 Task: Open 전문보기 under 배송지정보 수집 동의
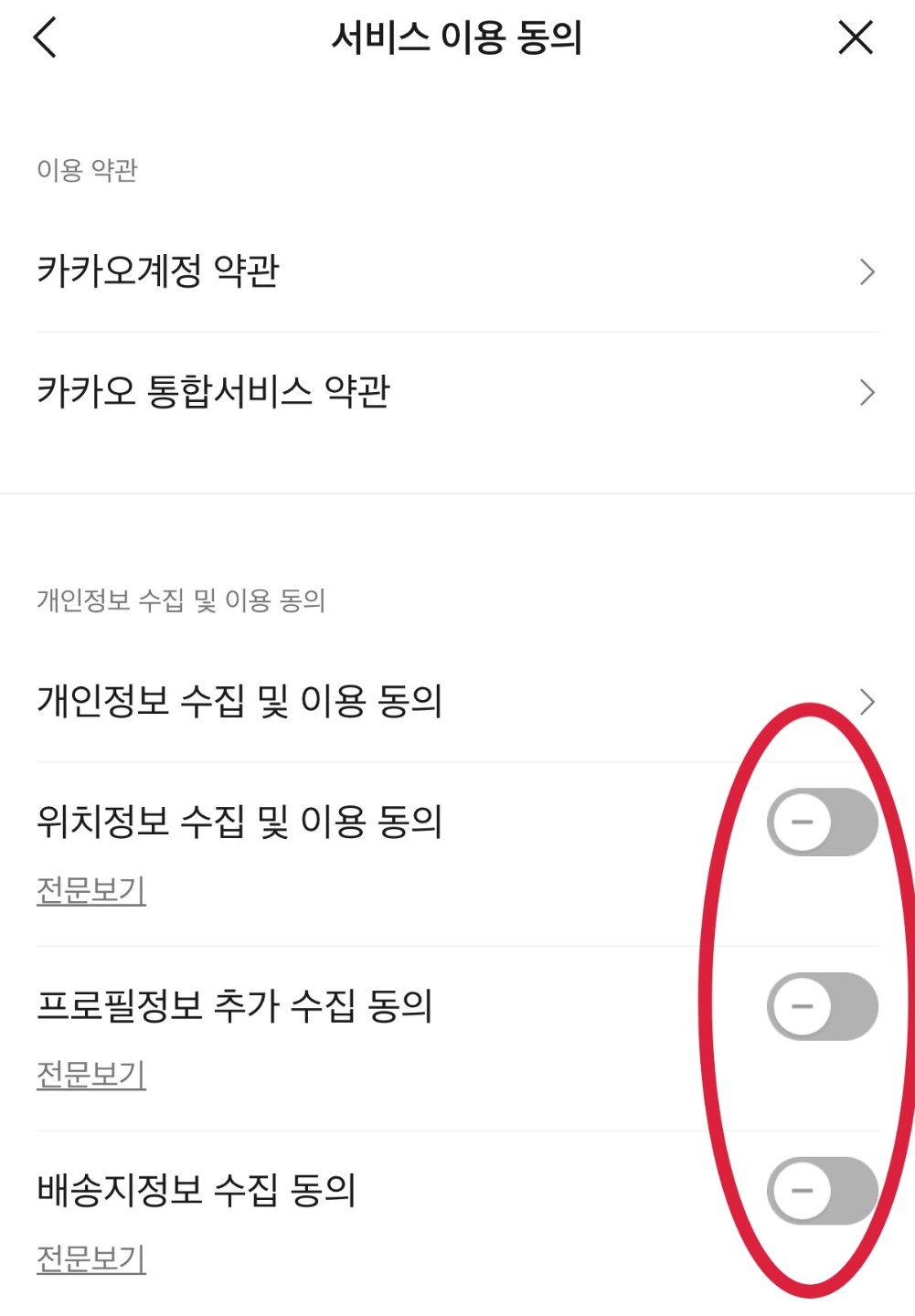[91, 1258]
